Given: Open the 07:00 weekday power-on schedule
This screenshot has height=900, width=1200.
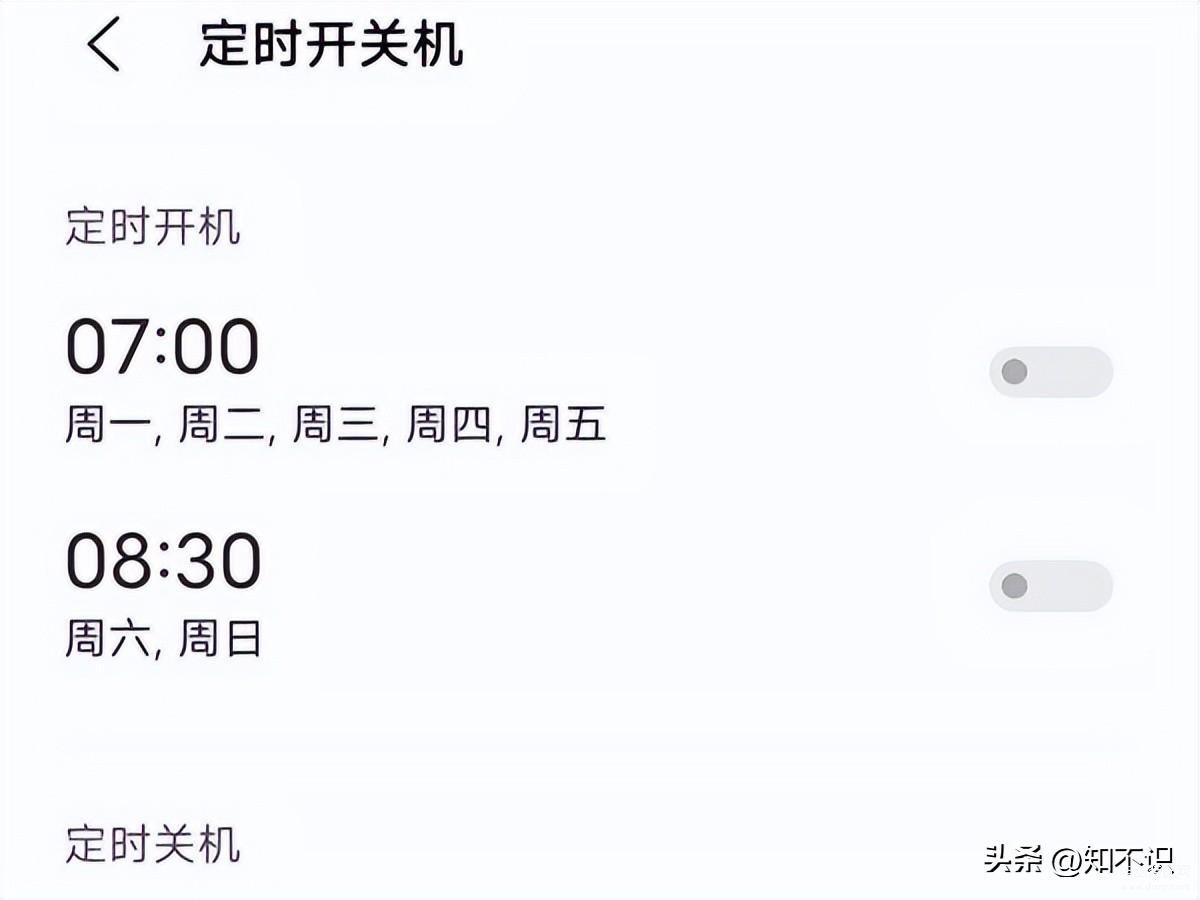Looking at the screenshot, I should 335,380.
